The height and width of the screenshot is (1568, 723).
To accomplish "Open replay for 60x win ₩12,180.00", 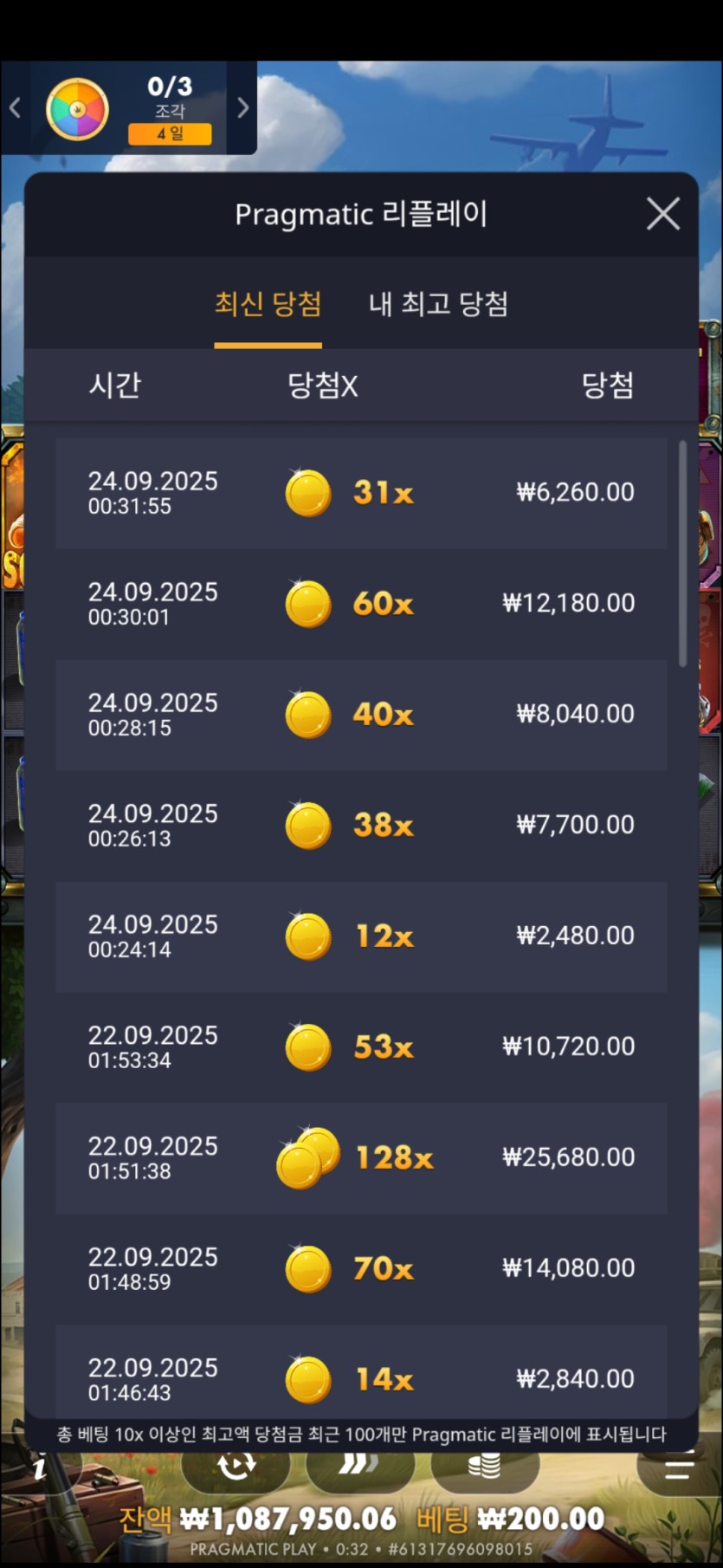I will click(x=361, y=604).
